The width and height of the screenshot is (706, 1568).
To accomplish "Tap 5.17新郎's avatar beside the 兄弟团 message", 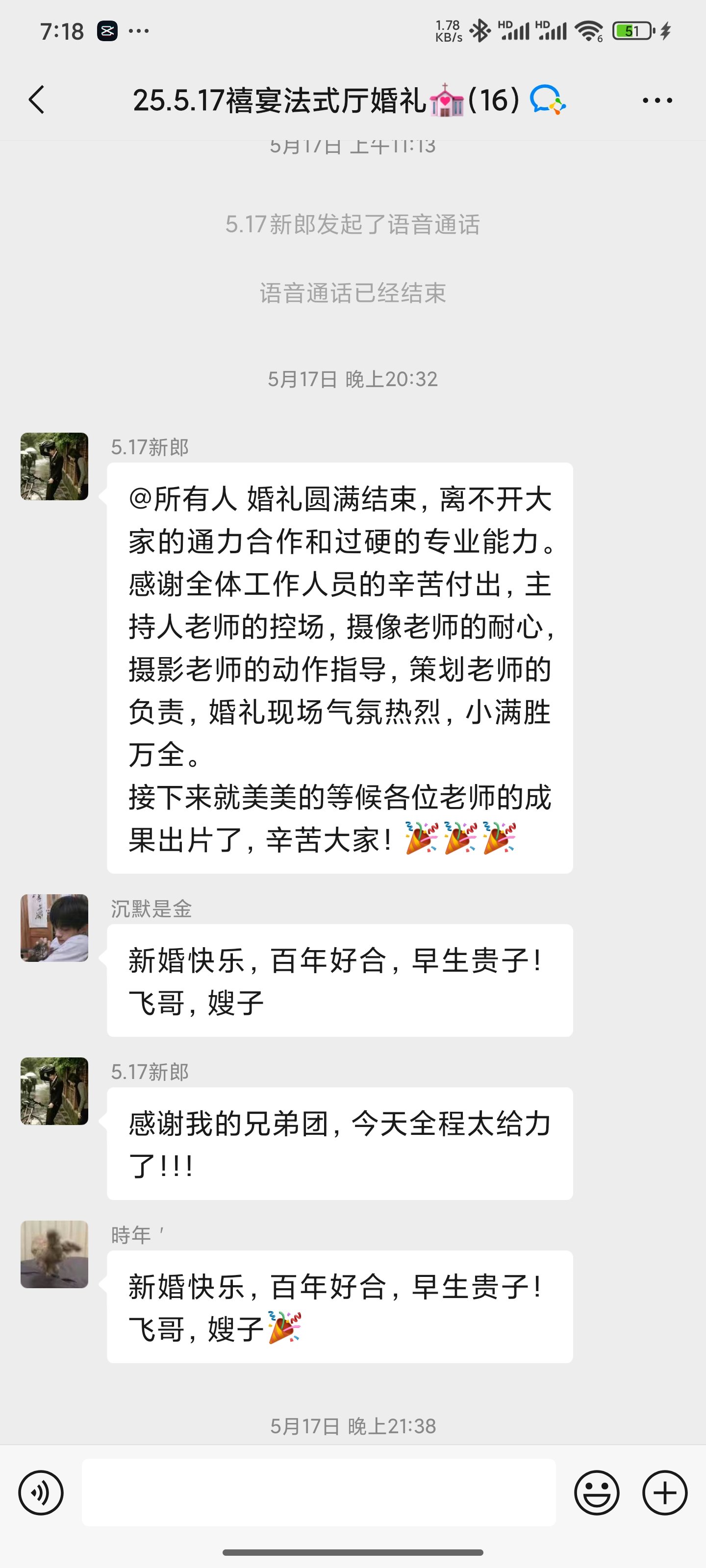I will tap(54, 1091).
